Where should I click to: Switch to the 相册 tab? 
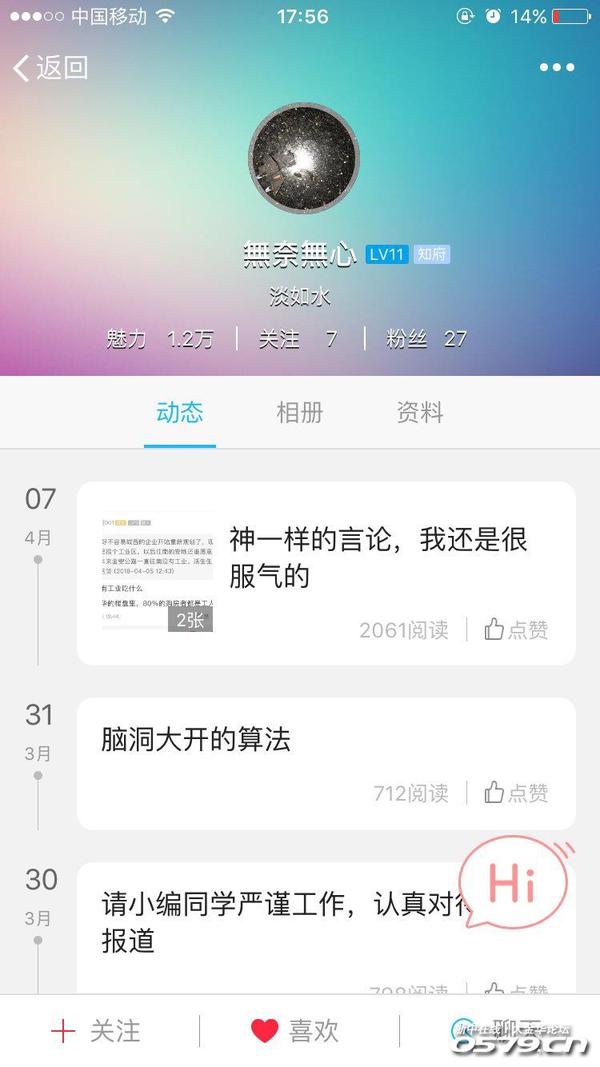pyautogui.click(x=299, y=412)
